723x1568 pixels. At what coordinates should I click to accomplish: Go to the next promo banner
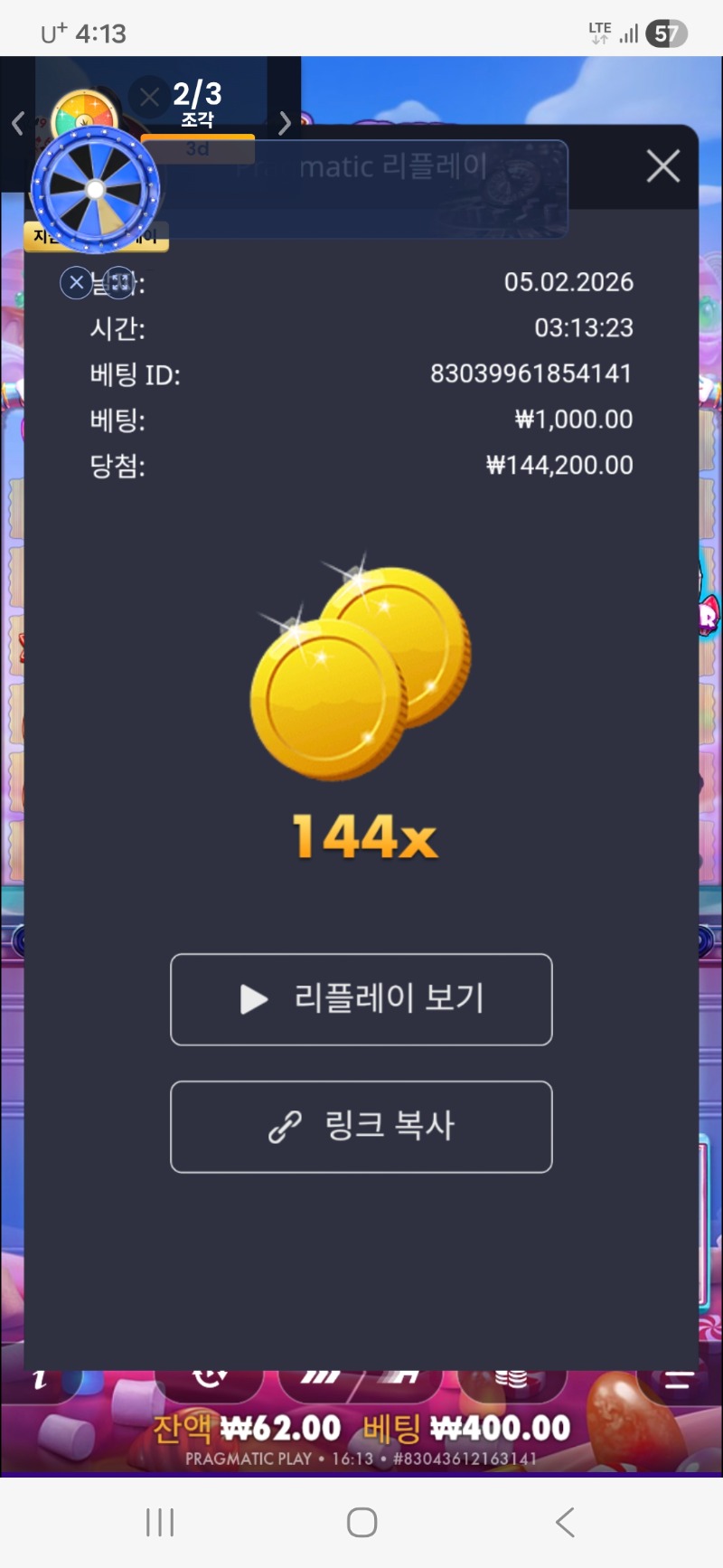(285, 123)
